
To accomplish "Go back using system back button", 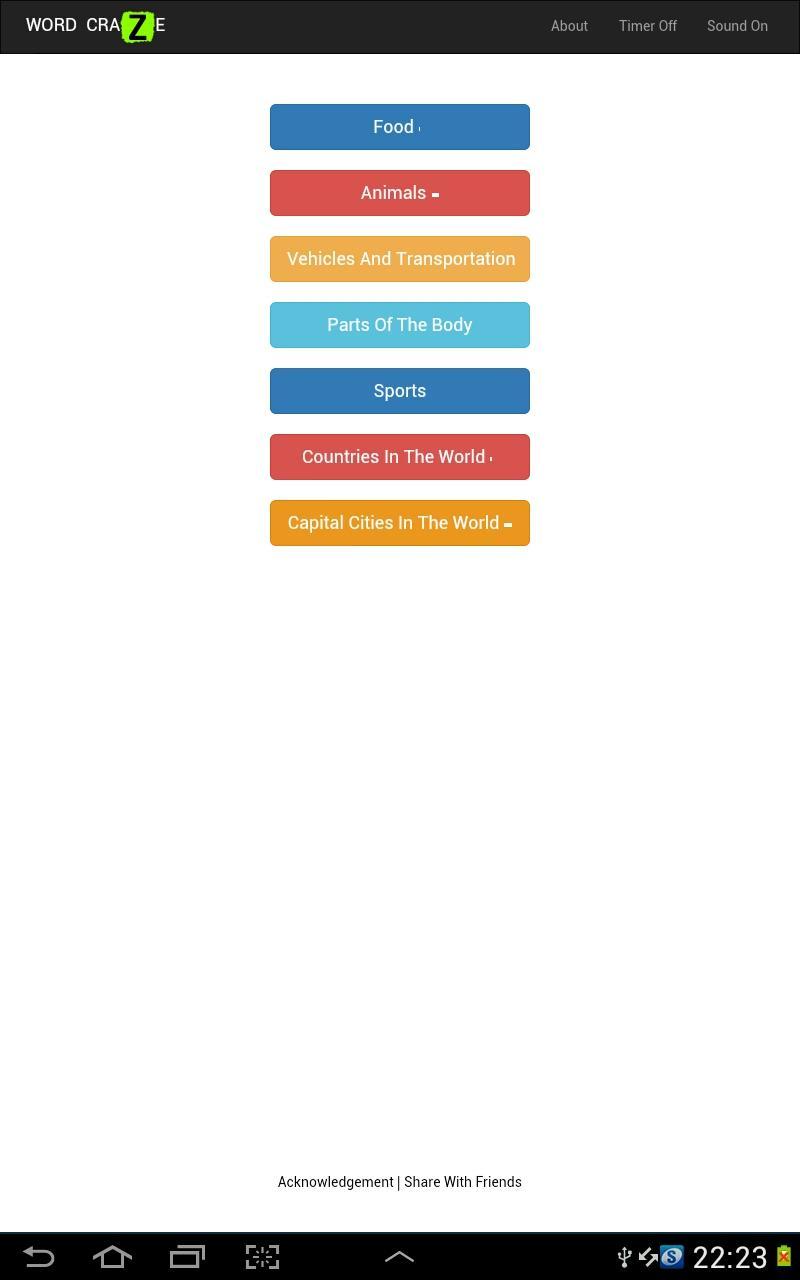I will click(x=38, y=1256).
